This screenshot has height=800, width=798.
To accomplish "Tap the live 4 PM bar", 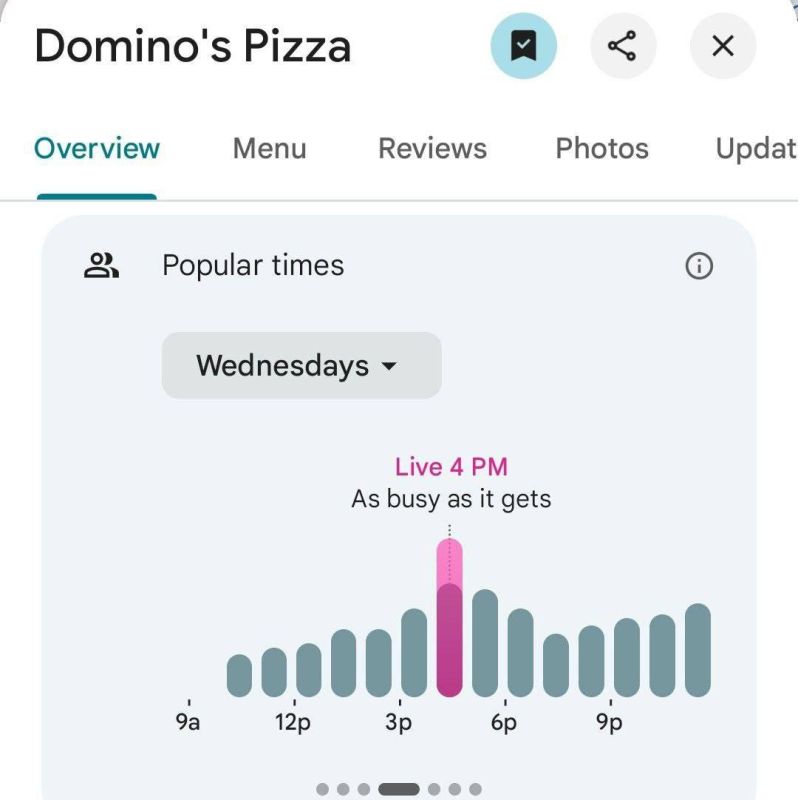I will (450, 620).
